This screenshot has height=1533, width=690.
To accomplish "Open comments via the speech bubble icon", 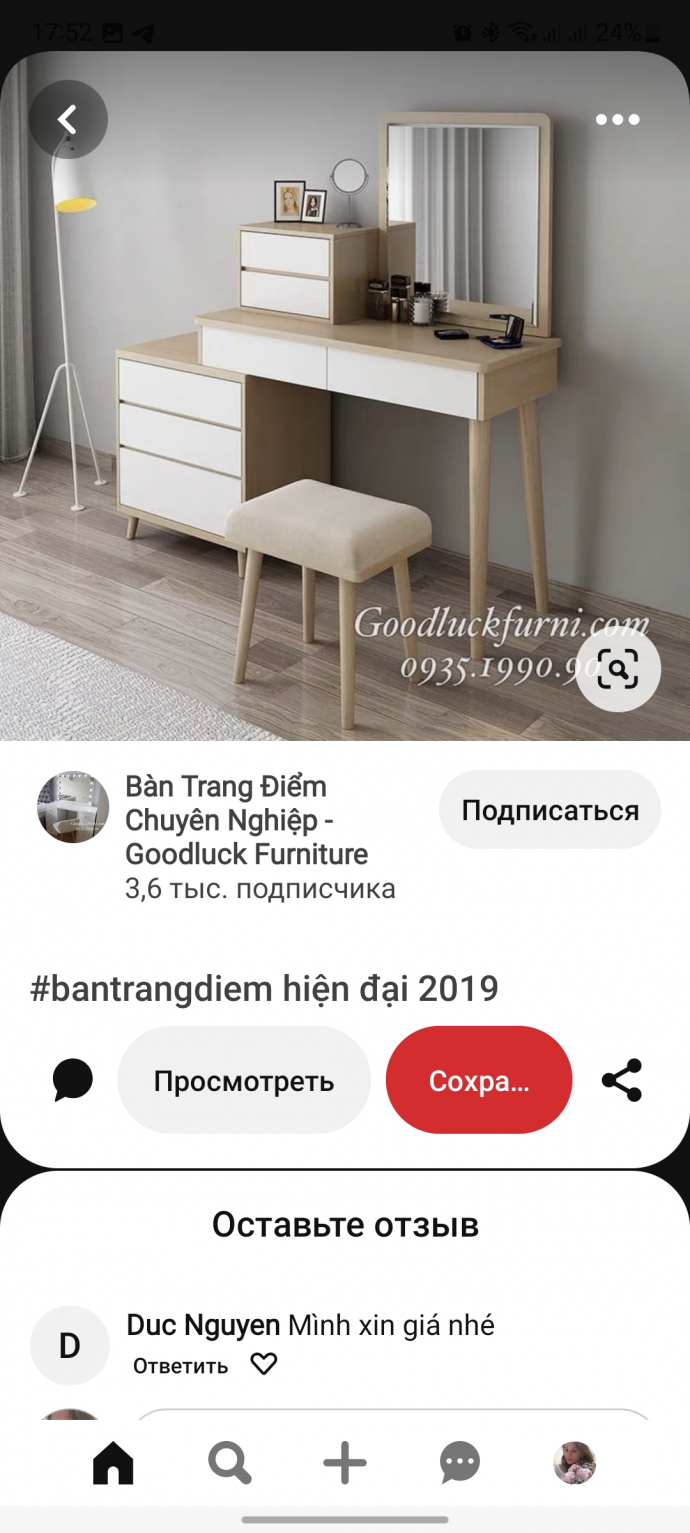I will coord(73,1081).
